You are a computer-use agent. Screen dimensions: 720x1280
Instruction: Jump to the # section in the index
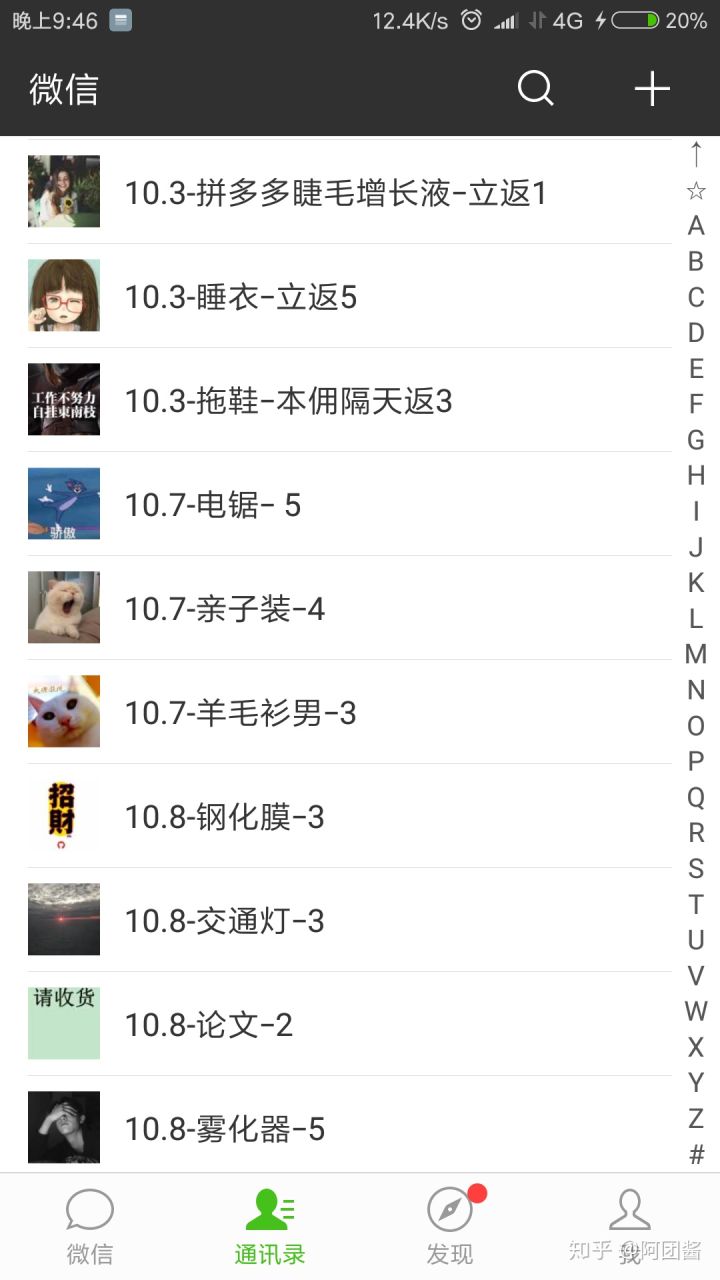coord(696,1155)
